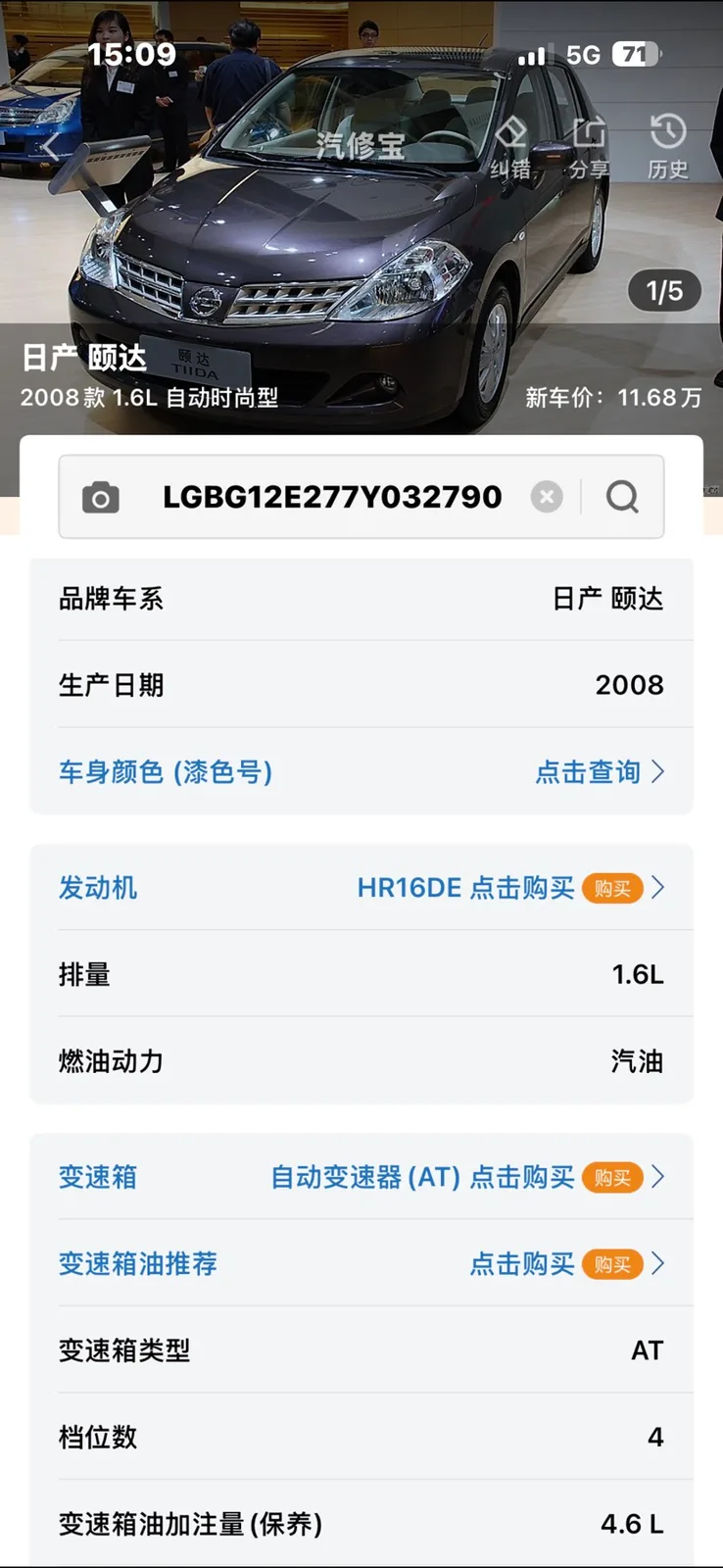Edit the VIN input field
Viewport: 723px width, 1568px height.
coord(332,497)
